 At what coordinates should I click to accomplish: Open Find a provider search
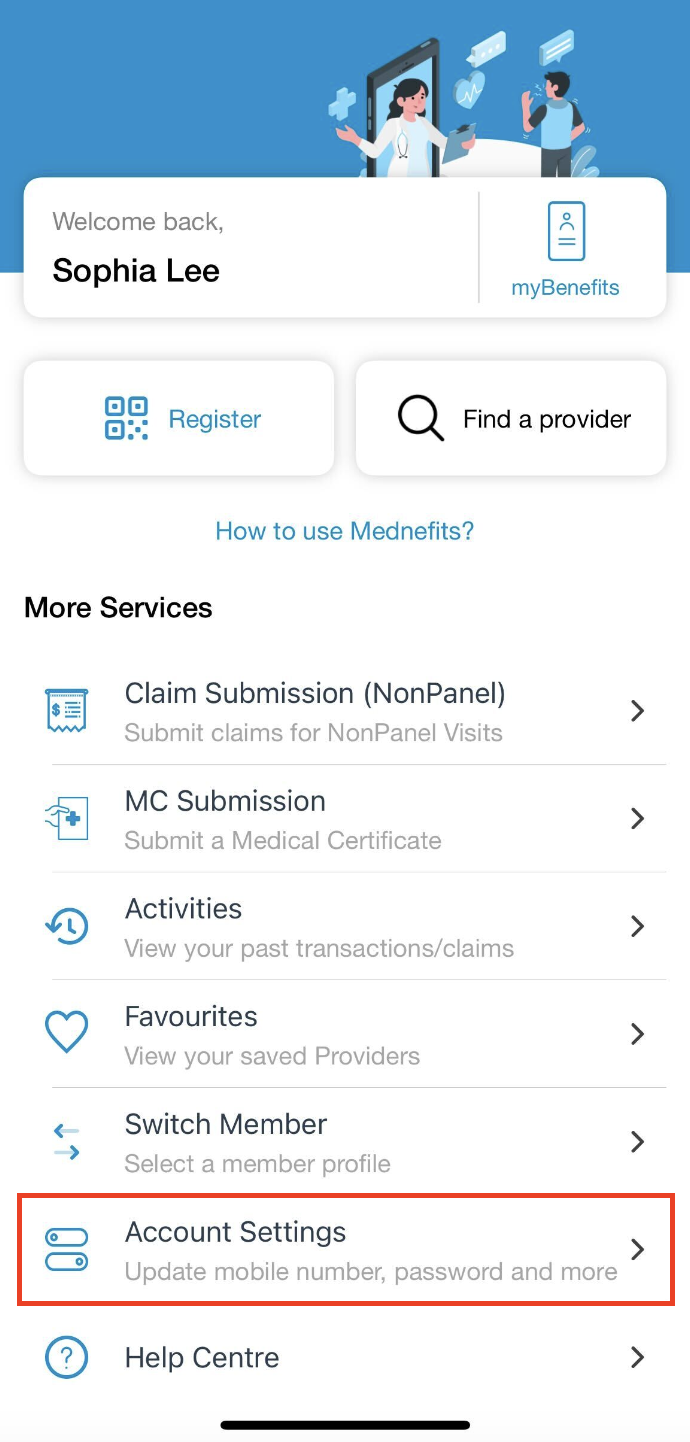(511, 418)
